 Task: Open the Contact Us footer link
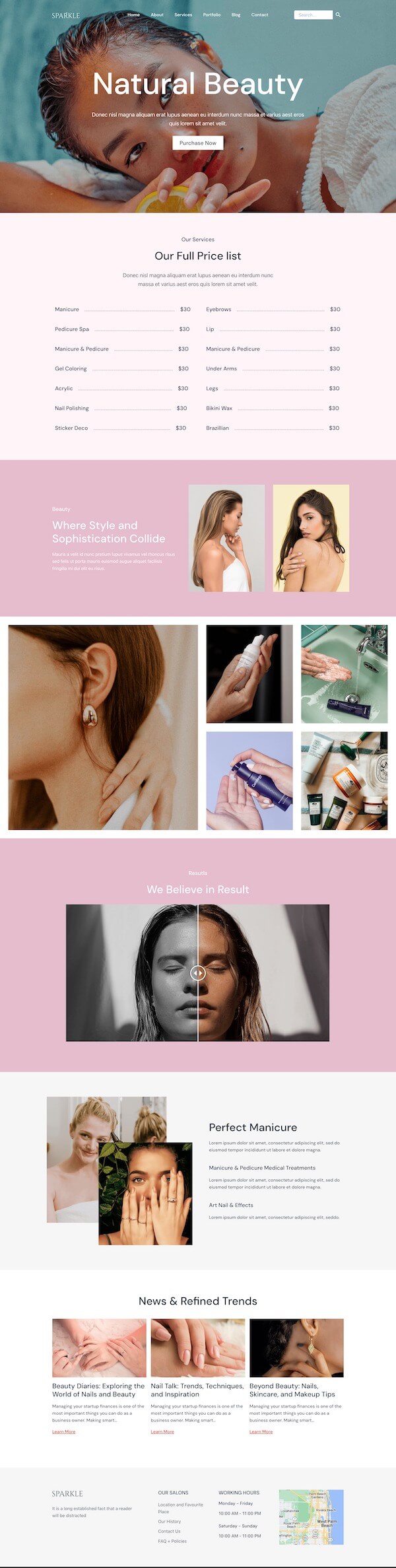[169, 1531]
